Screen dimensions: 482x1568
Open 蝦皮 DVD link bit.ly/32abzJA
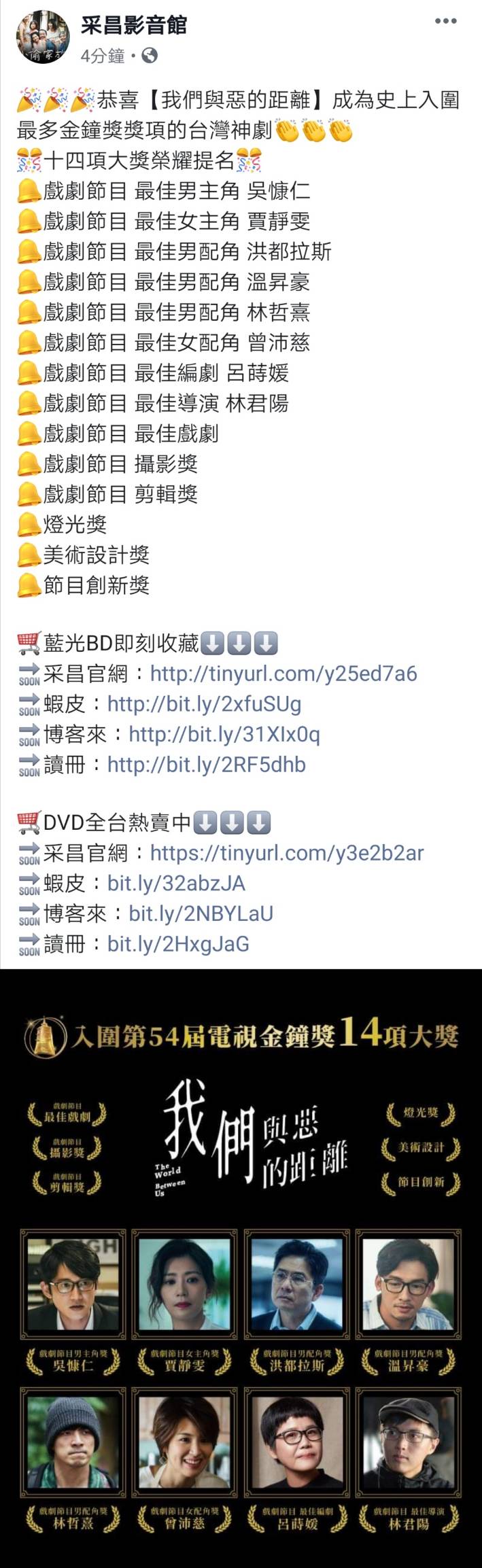176,883
